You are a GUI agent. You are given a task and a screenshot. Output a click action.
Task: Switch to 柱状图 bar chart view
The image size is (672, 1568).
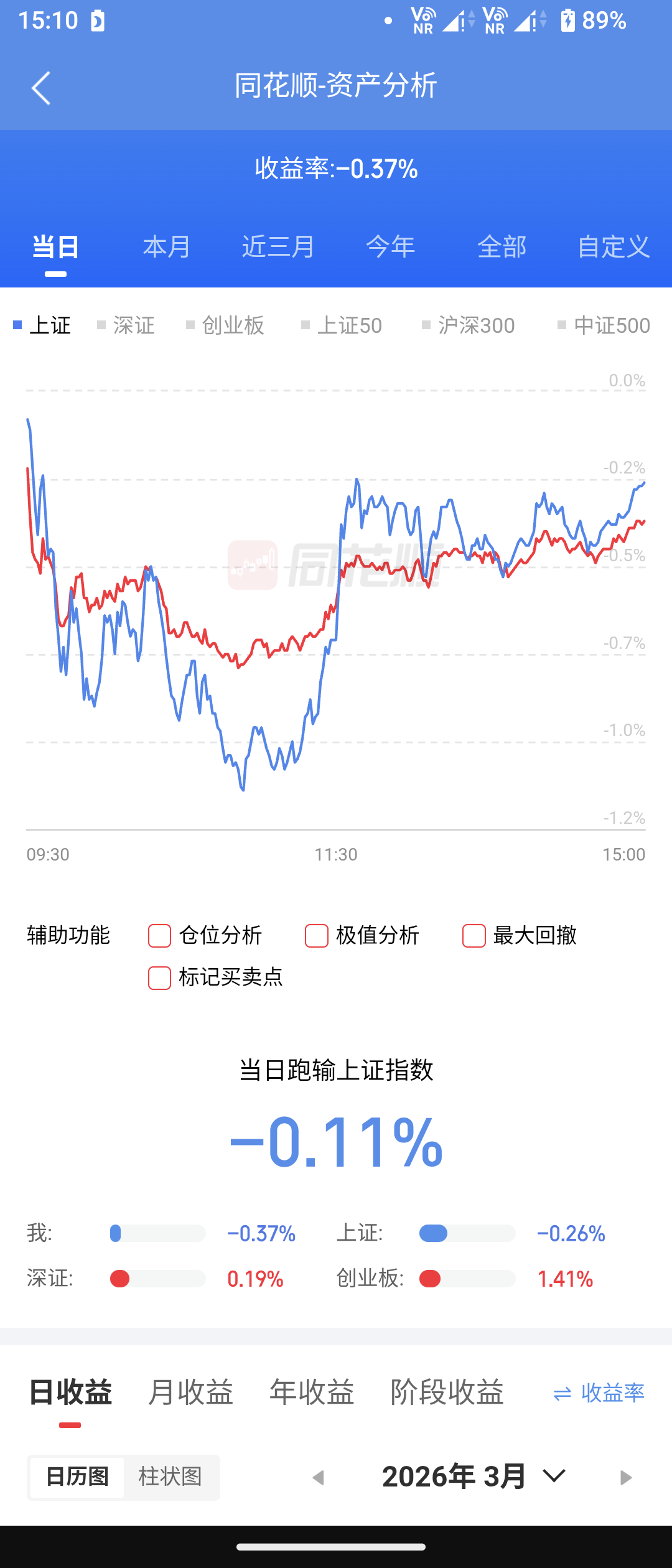pyautogui.click(x=170, y=1477)
